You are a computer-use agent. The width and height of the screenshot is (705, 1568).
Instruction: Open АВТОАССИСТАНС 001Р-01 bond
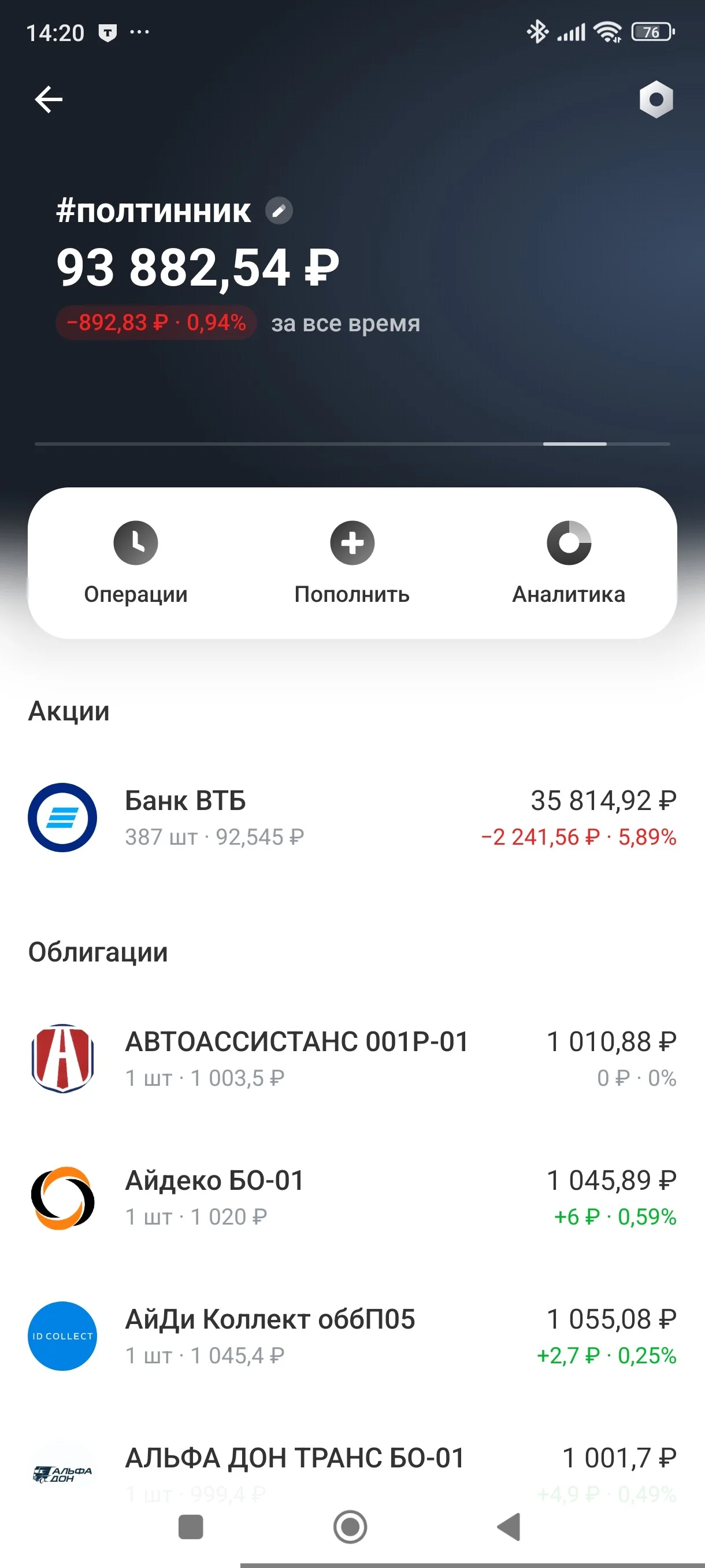pos(352,1059)
